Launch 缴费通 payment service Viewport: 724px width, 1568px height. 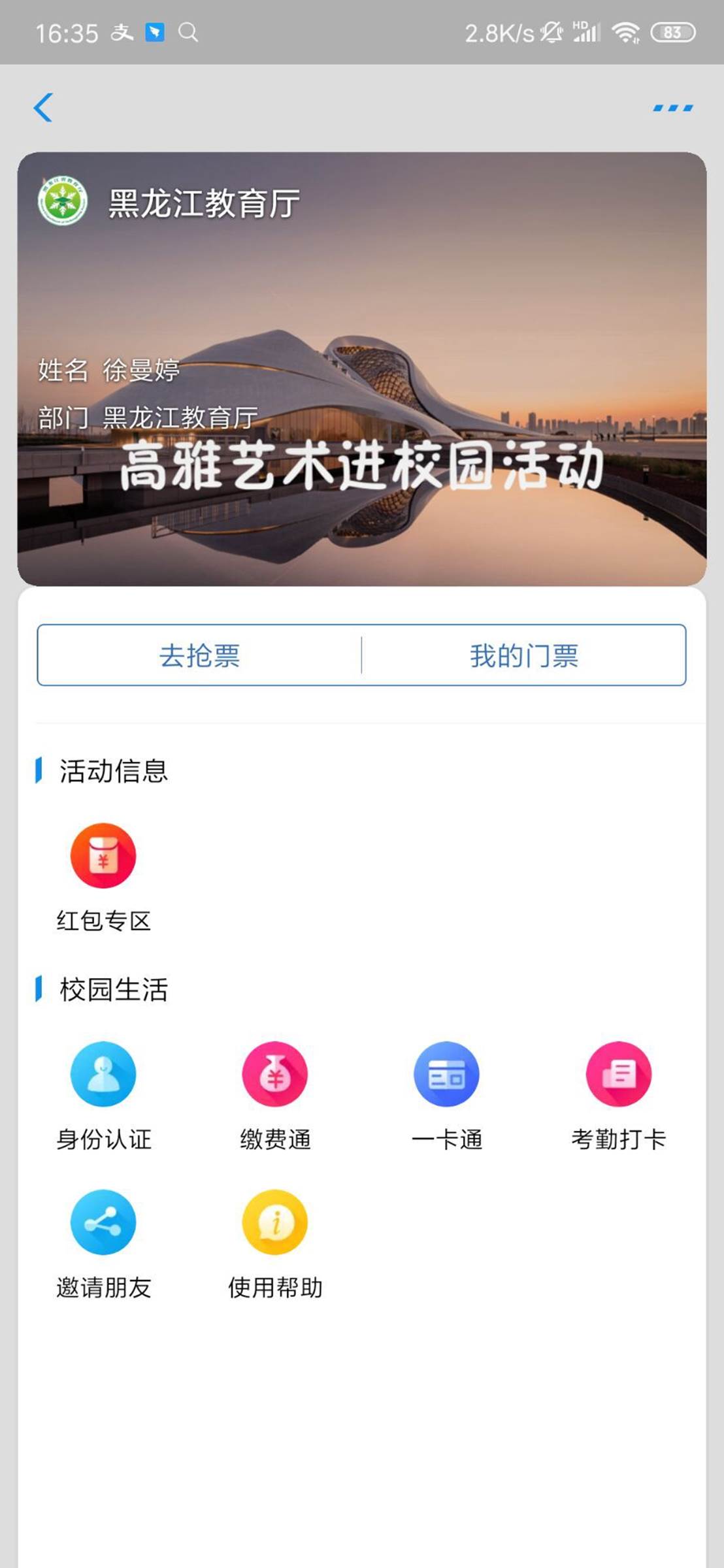[274, 1074]
